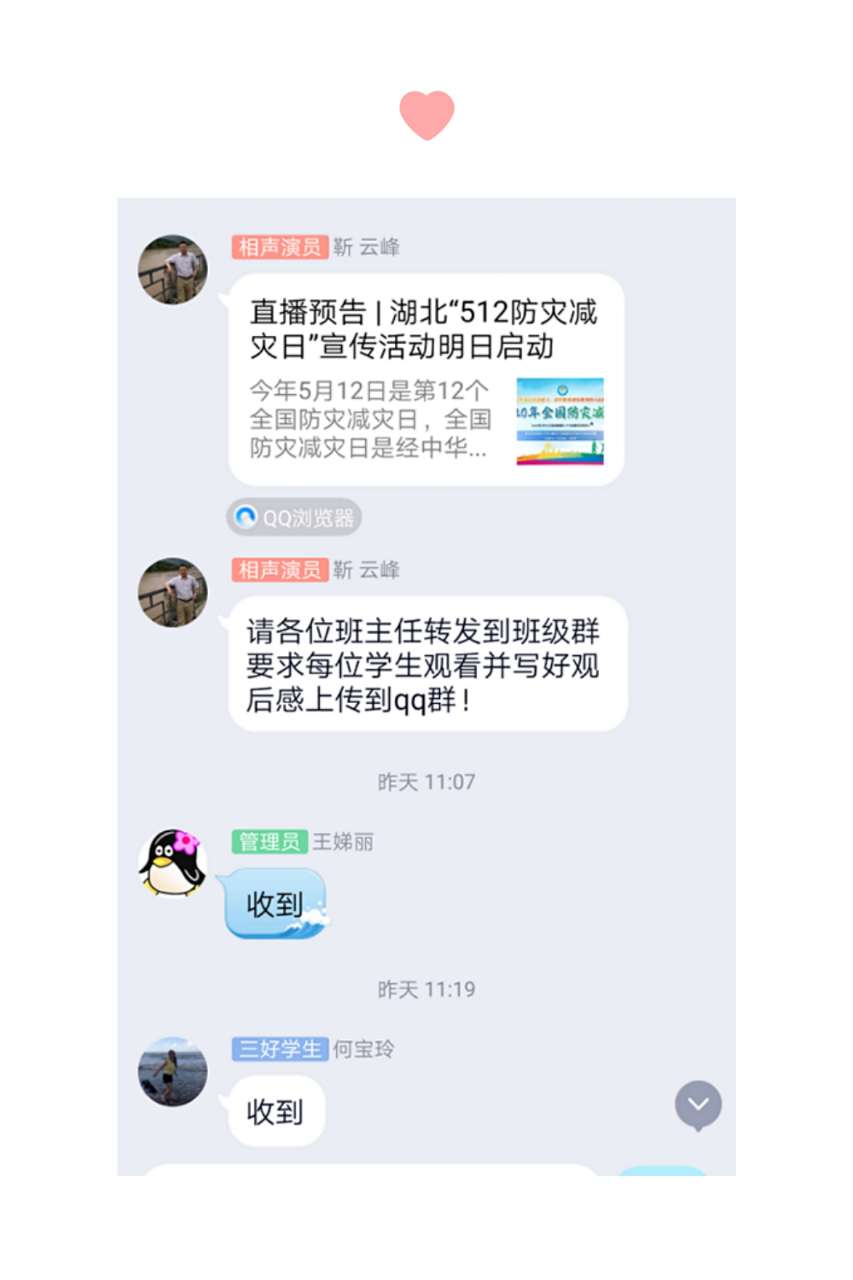
Task: Open 王娣丽's penguin avatar profile
Action: click(x=172, y=863)
